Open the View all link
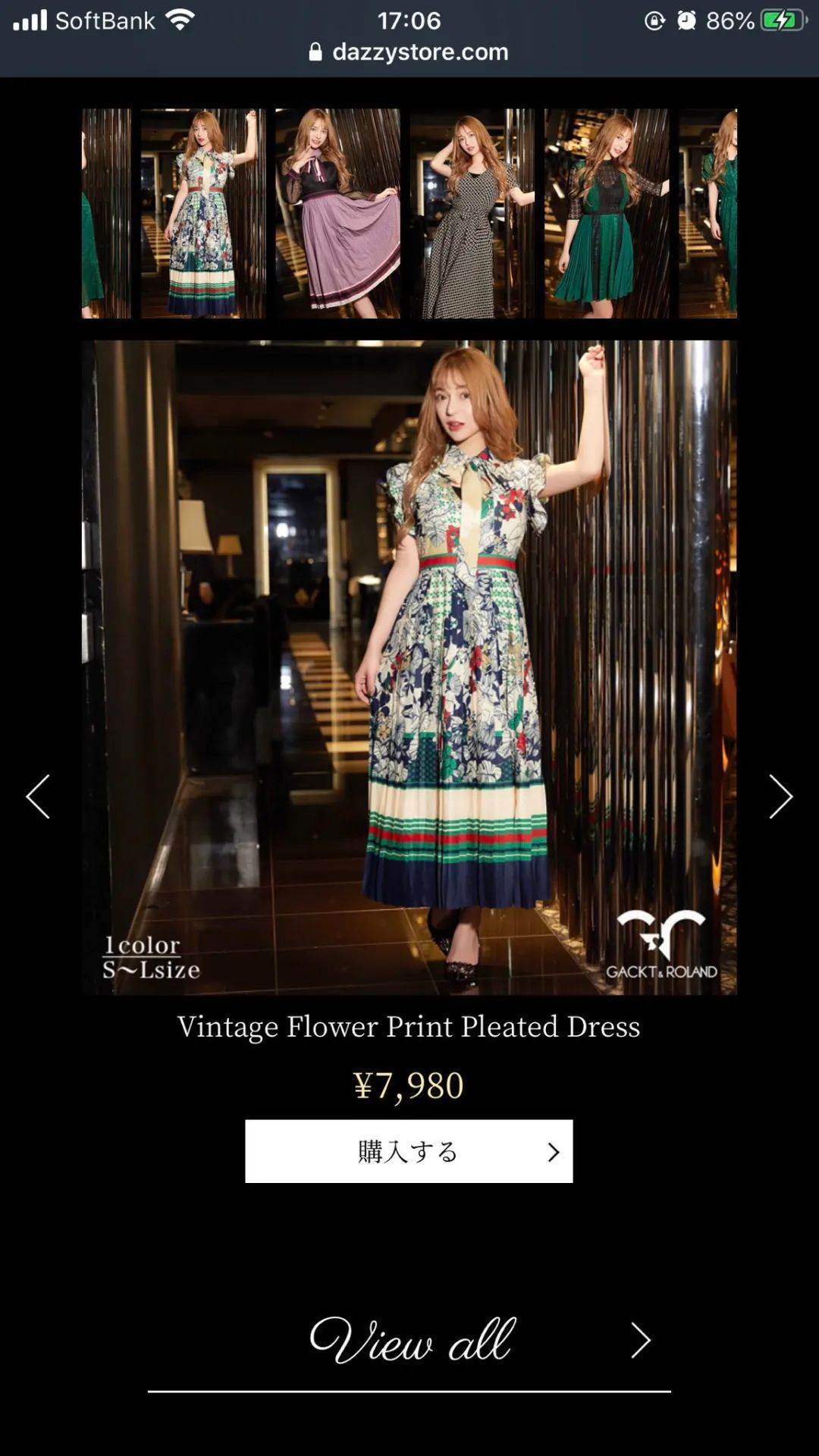This screenshot has height=1456, width=819. coord(409,1341)
